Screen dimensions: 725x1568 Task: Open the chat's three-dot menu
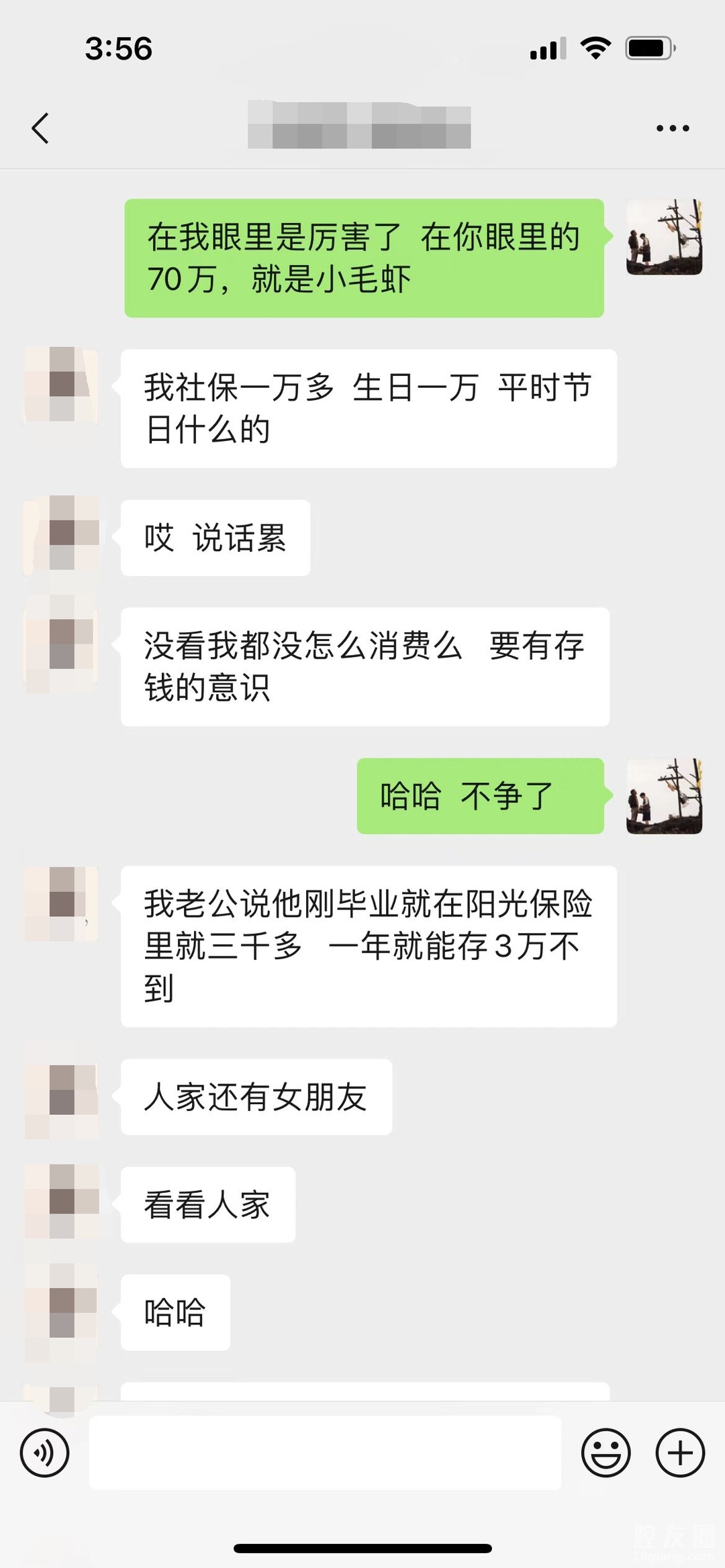click(x=673, y=128)
